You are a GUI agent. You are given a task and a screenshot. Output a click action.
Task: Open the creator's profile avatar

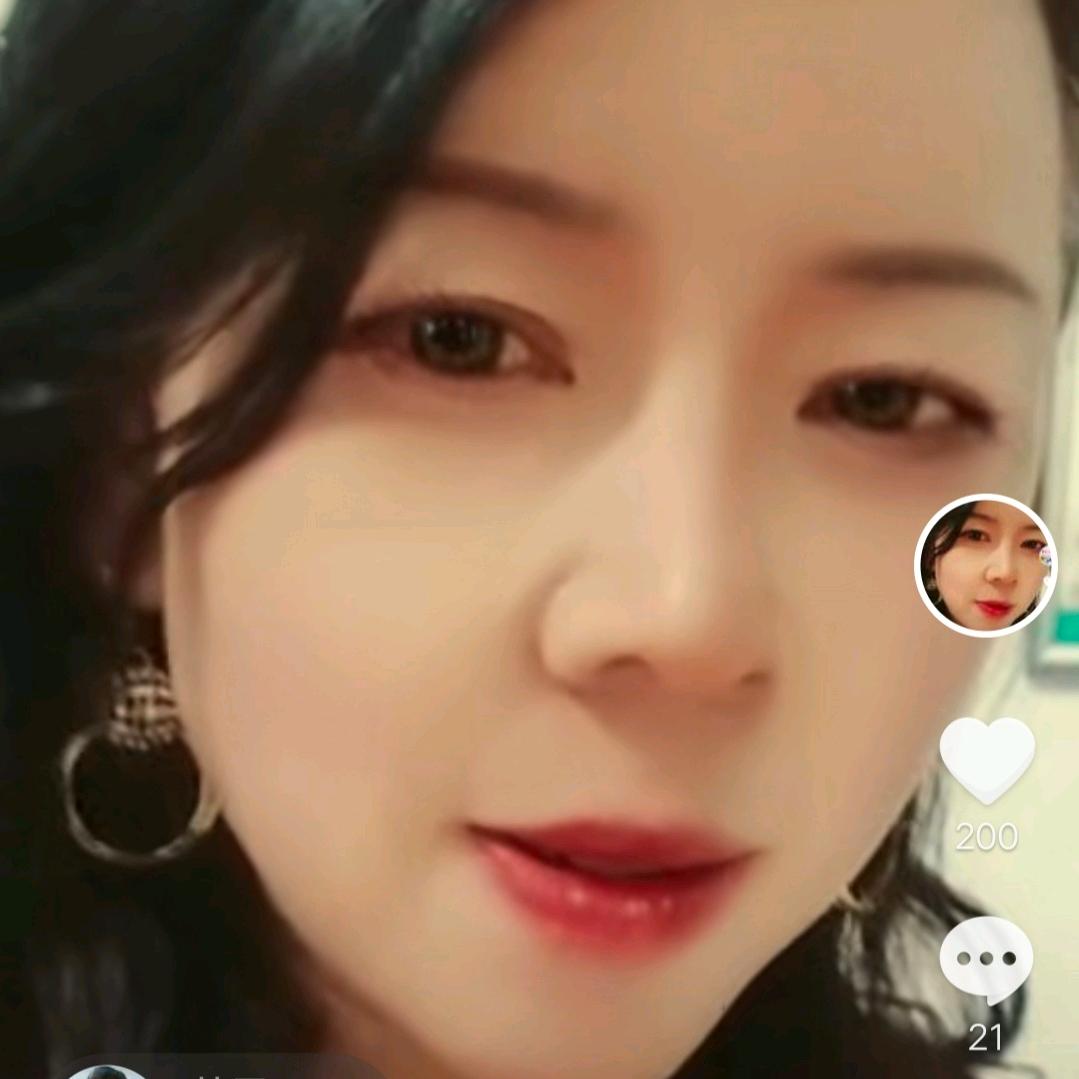986,564
